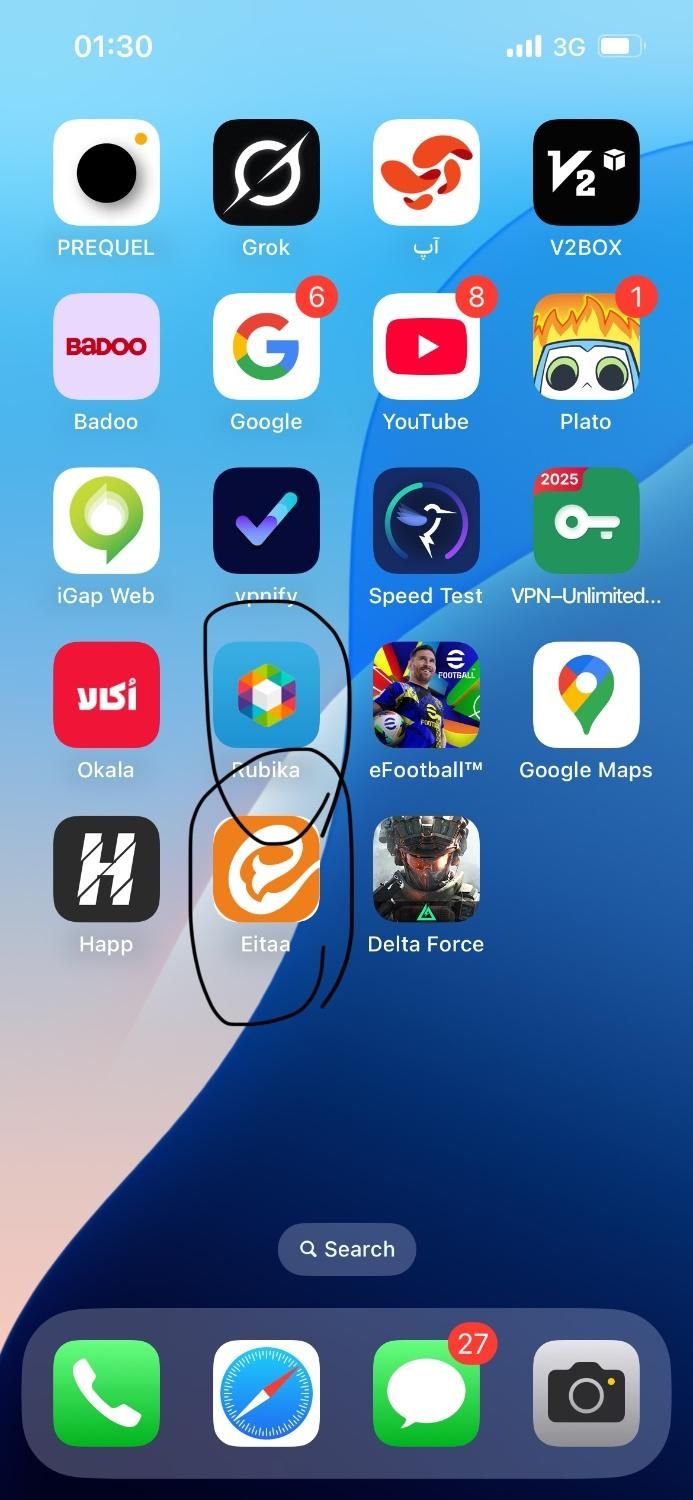Launch YouTube
Image resolution: width=693 pixels, height=1500 pixels.
[x=426, y=347]
